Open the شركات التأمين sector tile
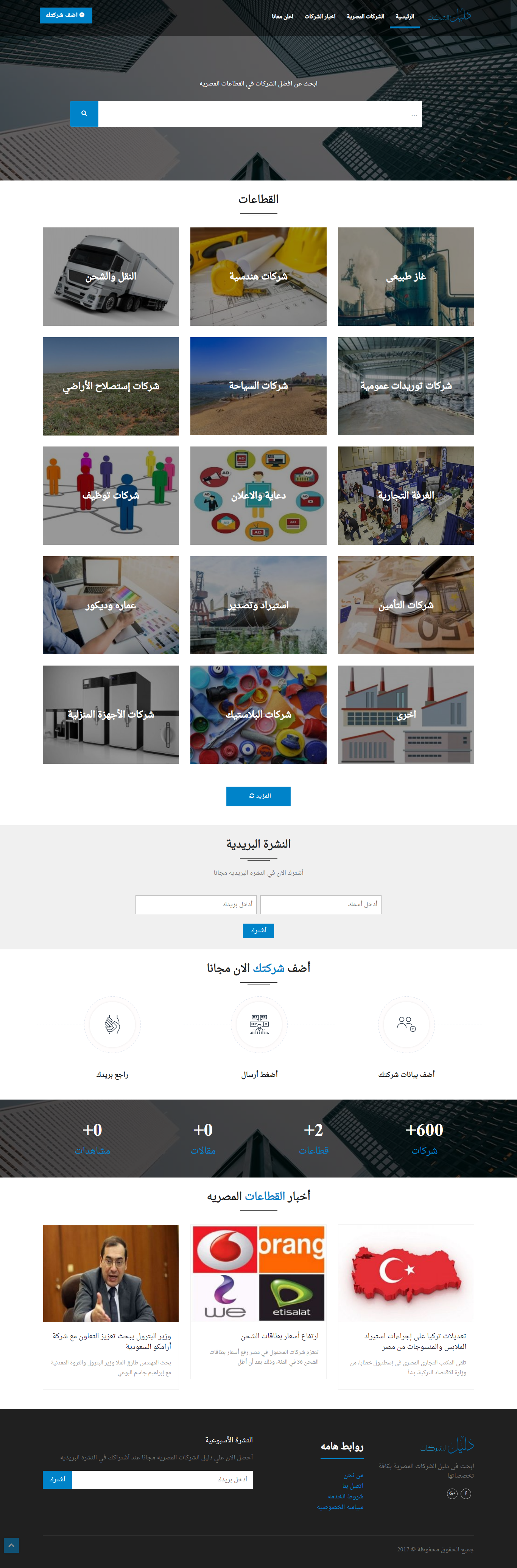The image size is (517, 1568). 406,605
